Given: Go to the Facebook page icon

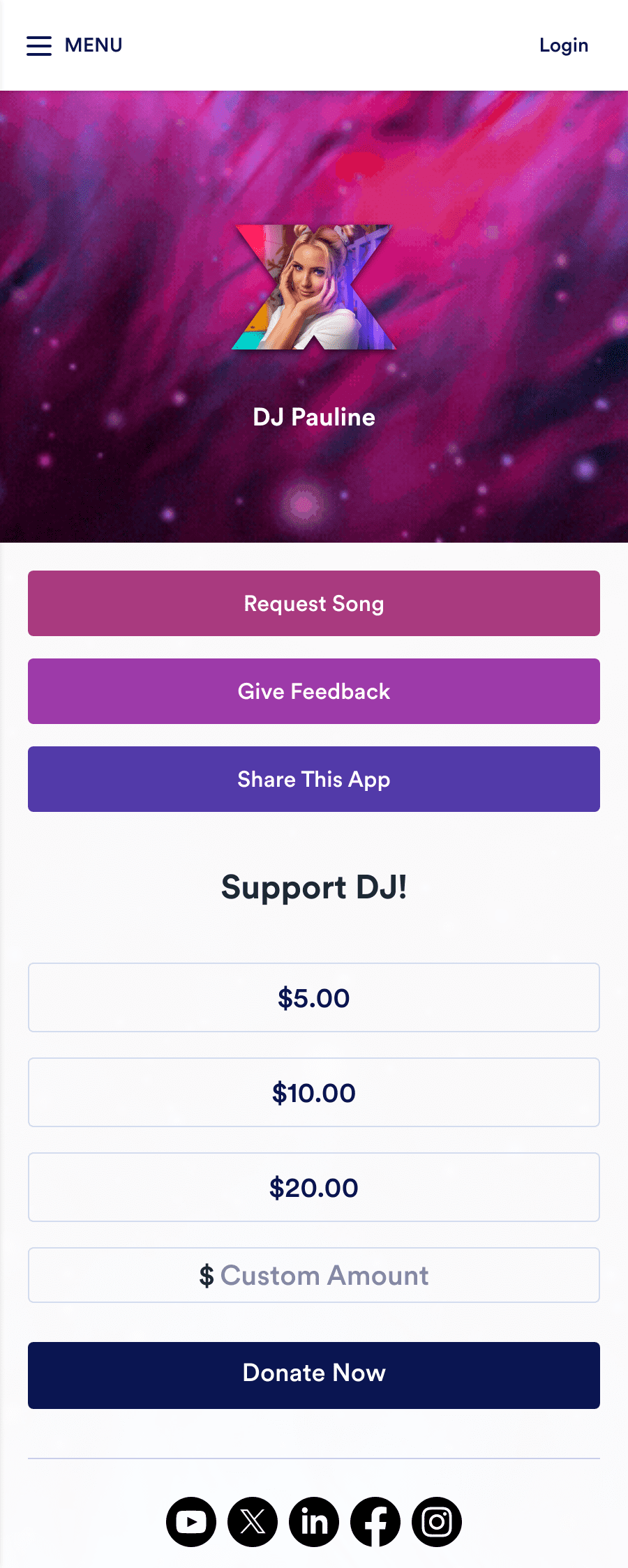Looking at the screenshot, I should 375,1522.
